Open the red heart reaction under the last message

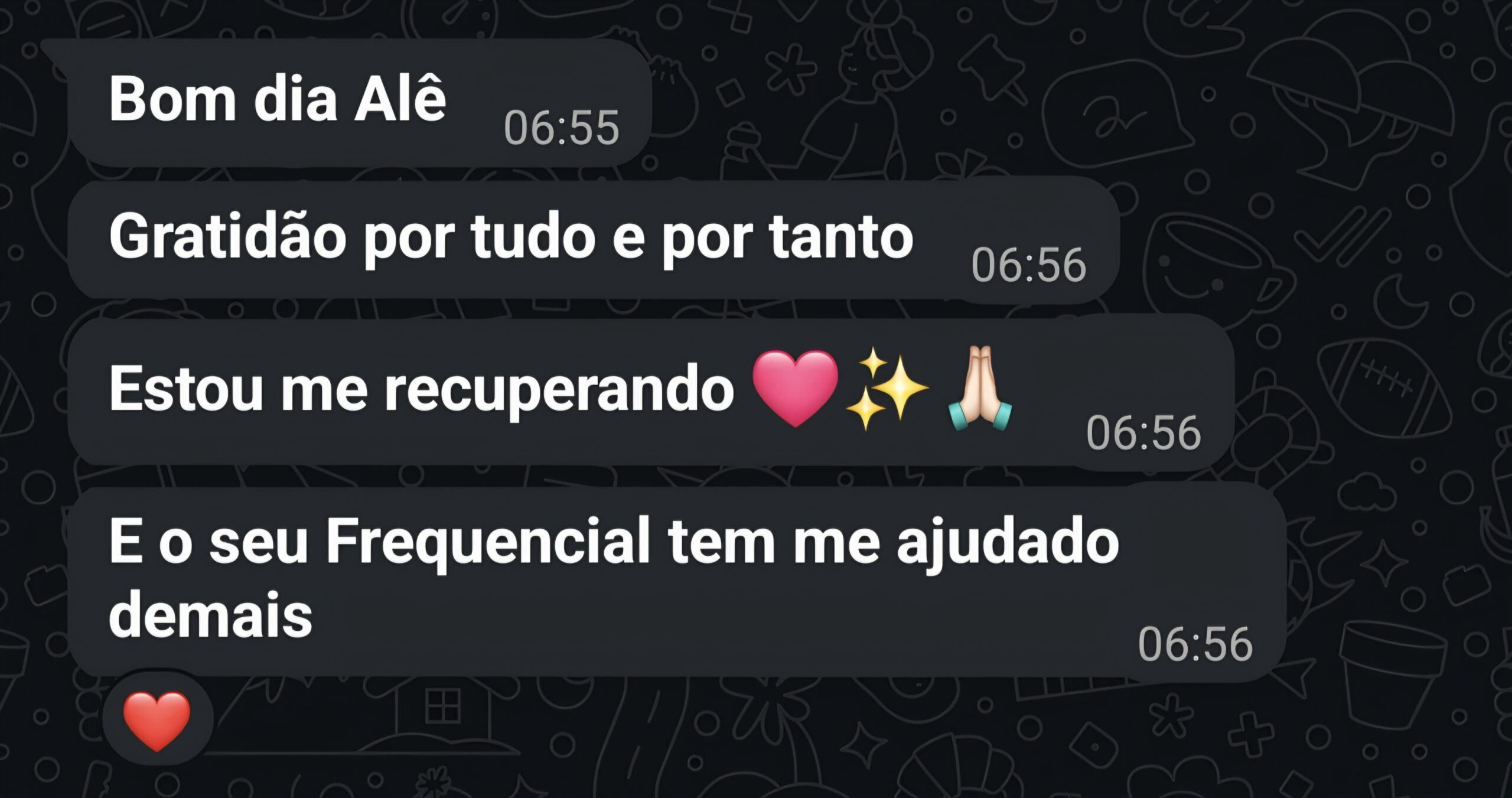click(x=157, y=721)
